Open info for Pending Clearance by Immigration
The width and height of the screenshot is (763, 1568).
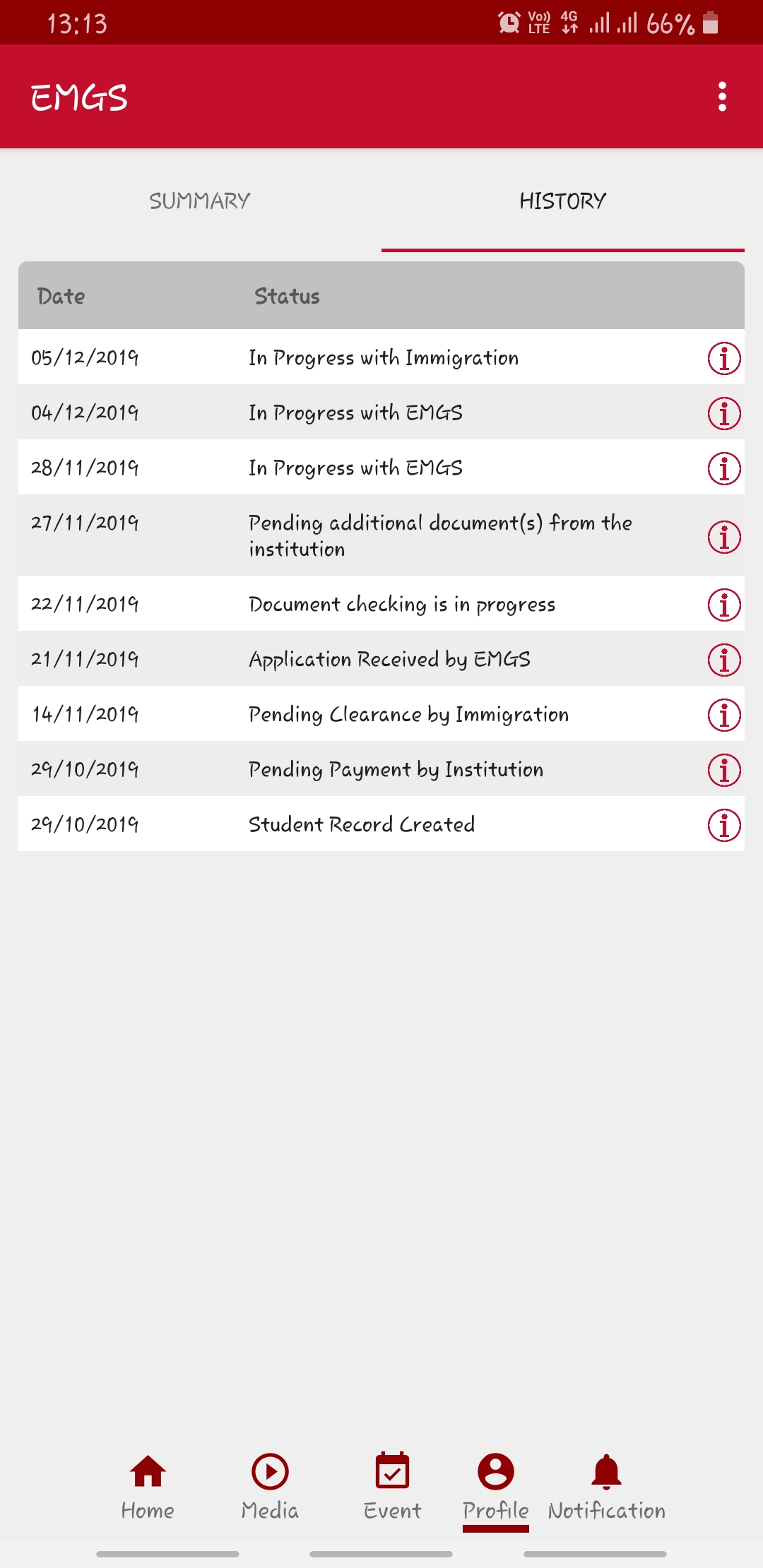(723, 715)
